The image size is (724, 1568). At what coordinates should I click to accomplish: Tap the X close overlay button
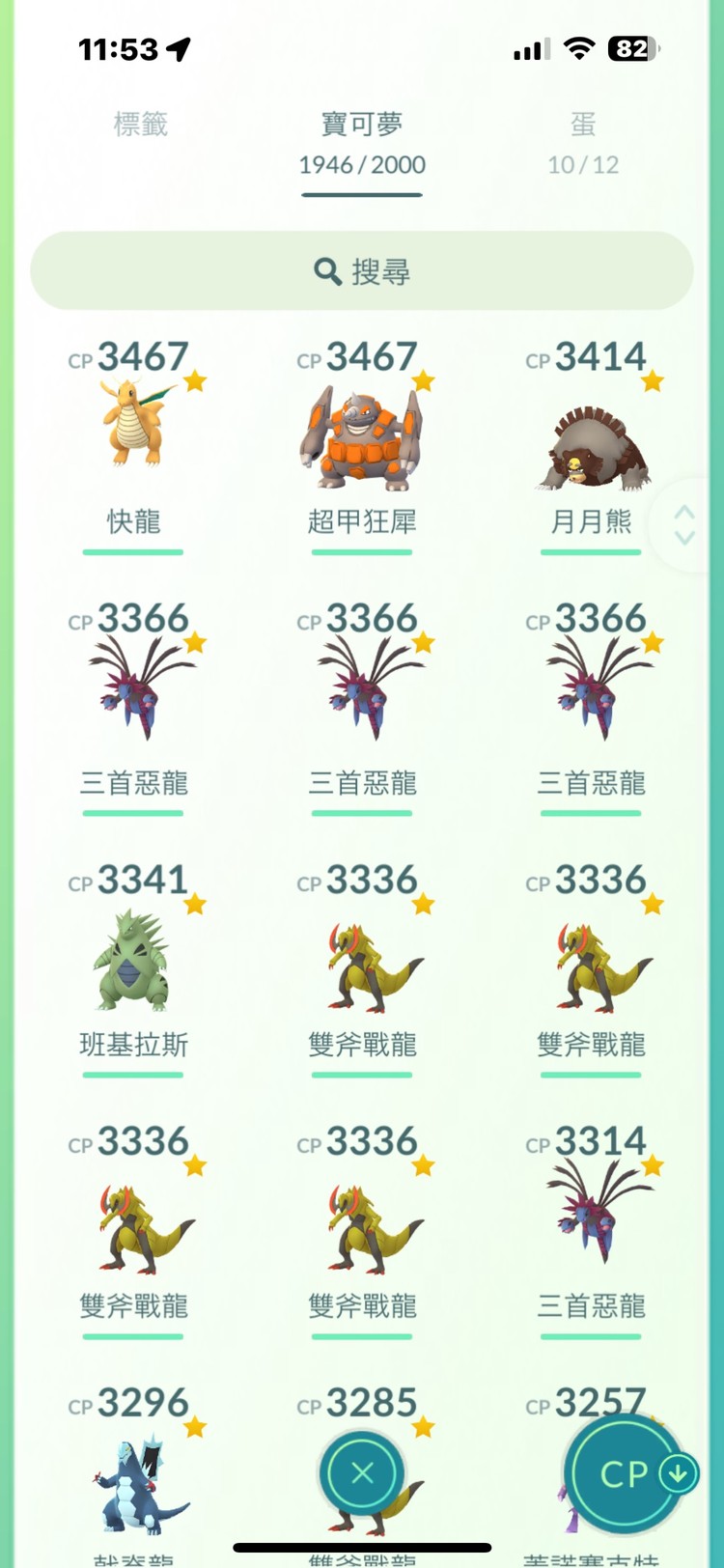(361, 1471)
